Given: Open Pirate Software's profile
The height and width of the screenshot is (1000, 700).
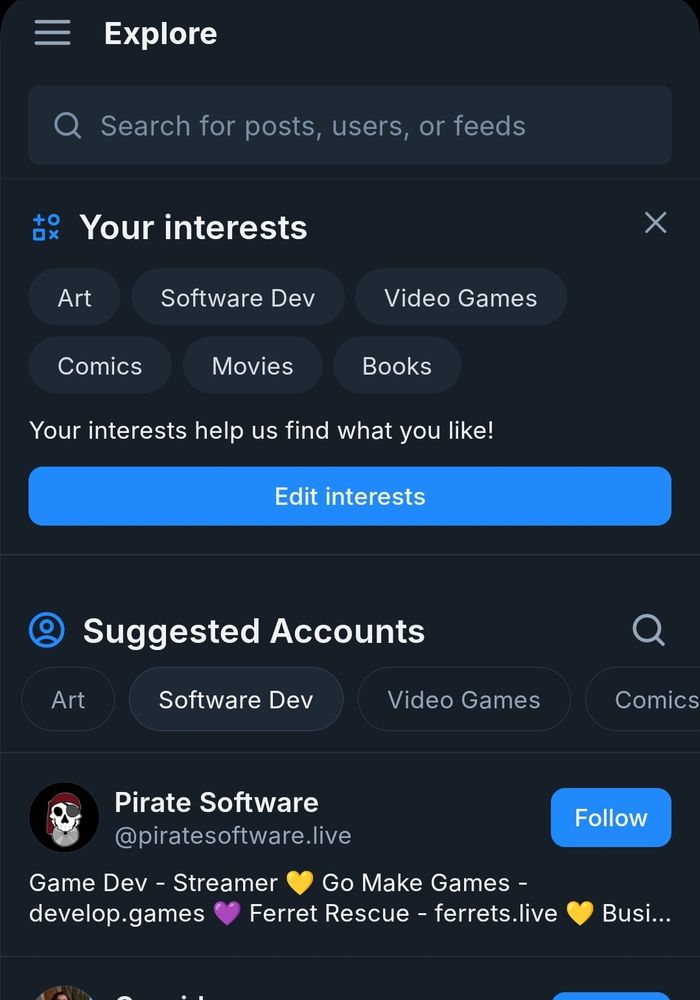Looking at the screenshot, I should 216,803.
